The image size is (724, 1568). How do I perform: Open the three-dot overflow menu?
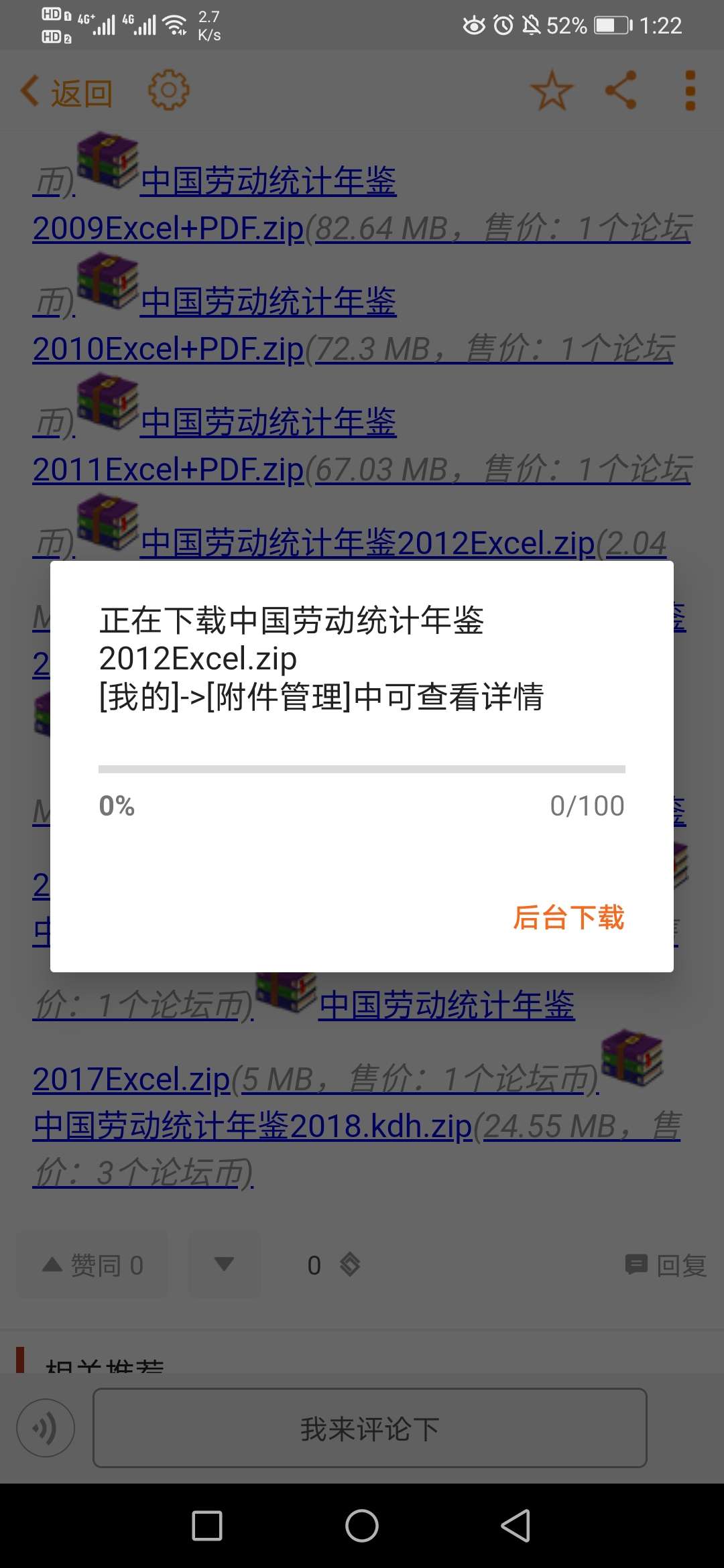(x=690, y=91)
